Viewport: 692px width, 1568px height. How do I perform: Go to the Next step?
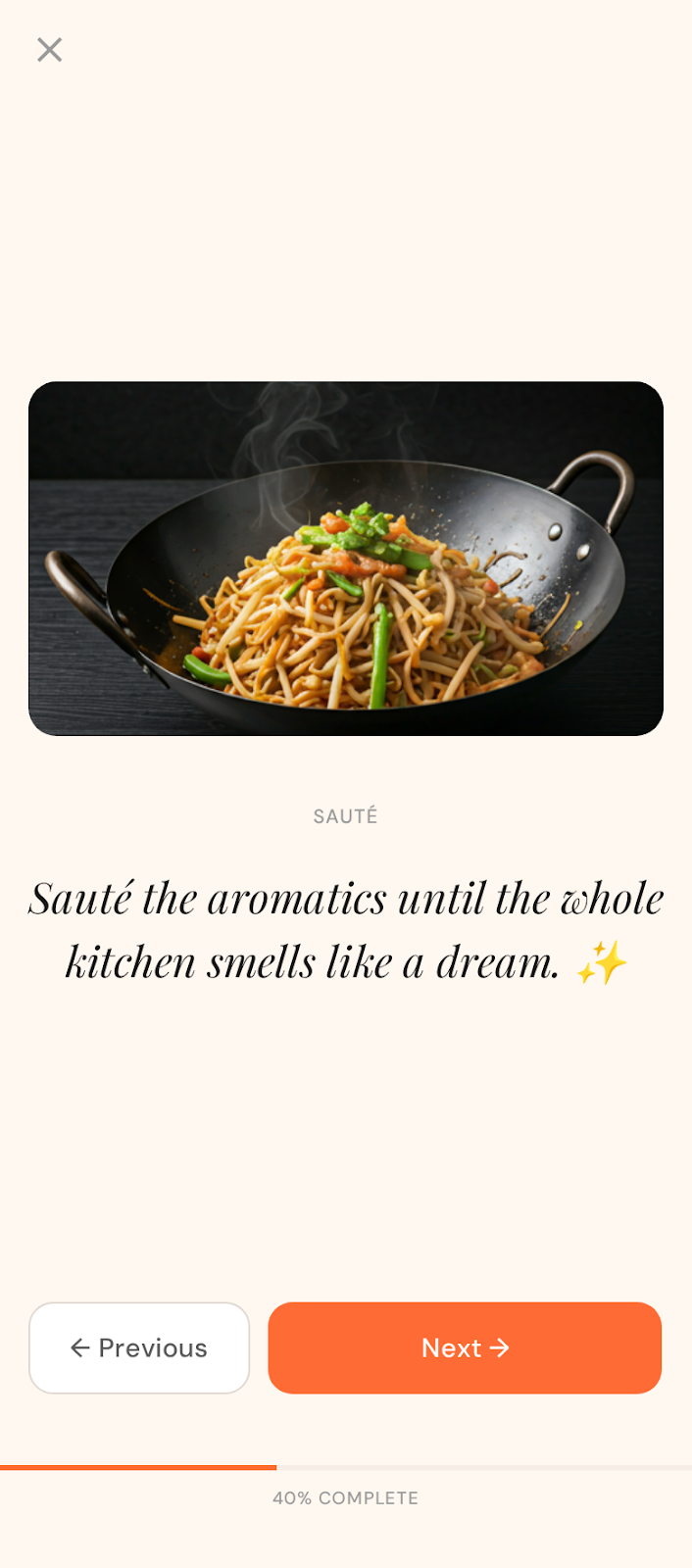465,1347
